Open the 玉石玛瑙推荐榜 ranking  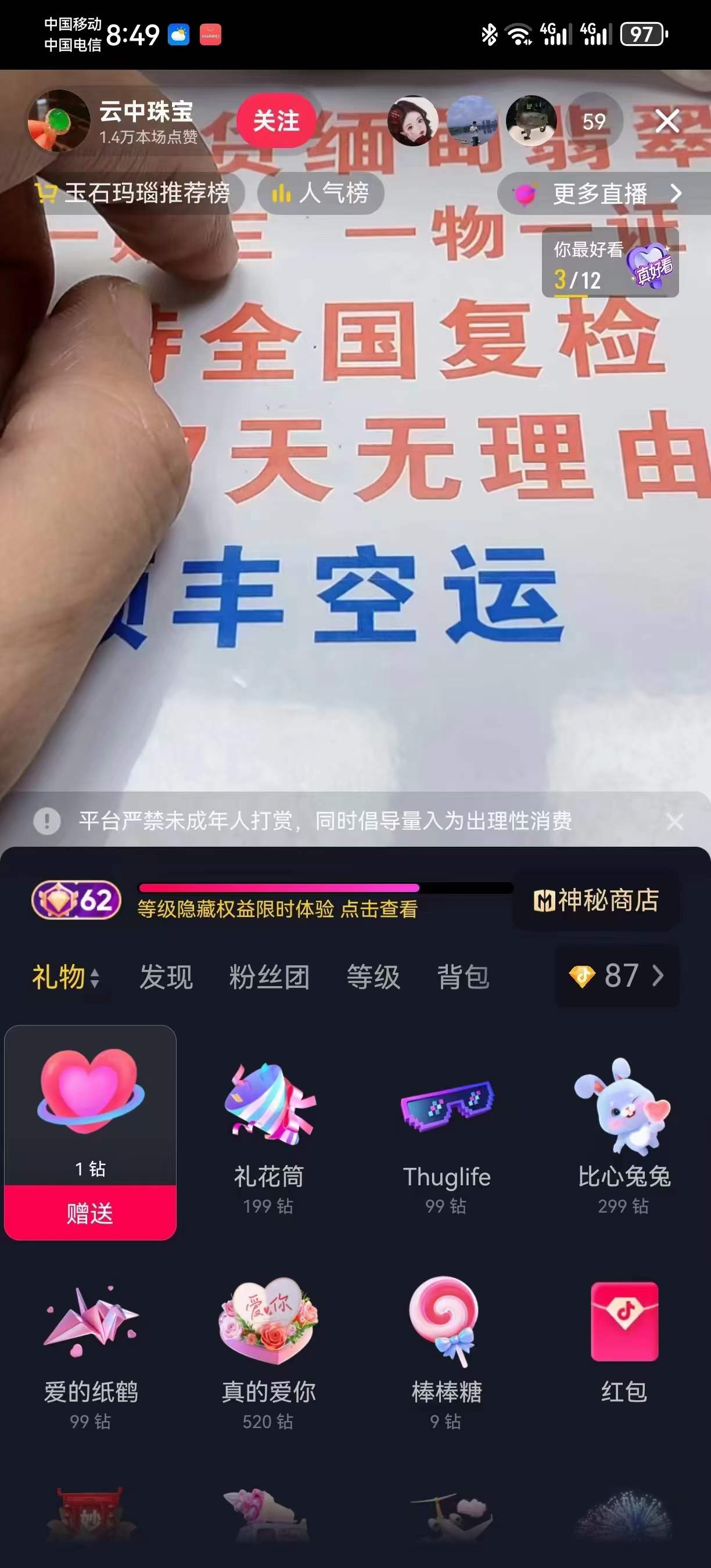pos(135,193)
